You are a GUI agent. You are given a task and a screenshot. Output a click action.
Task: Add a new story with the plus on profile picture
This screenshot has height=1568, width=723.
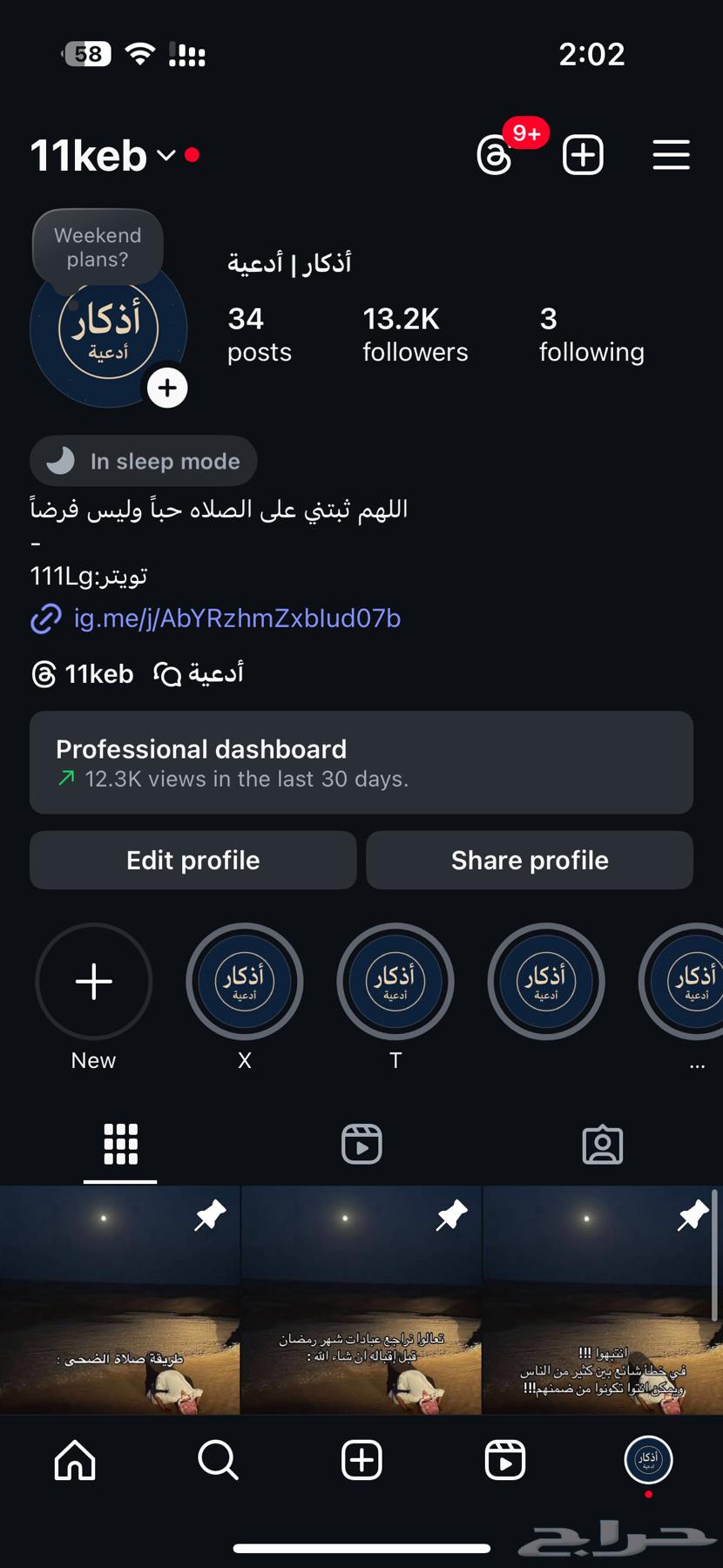(166, 388)
